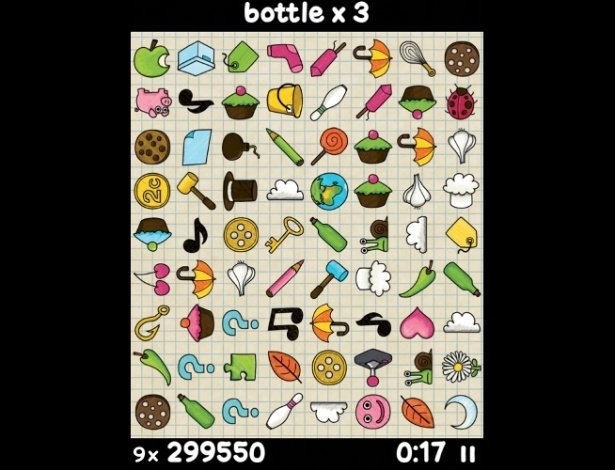Select the red ladybug tile
The height and width of the screenshot is (470, 615).
pos(461,101)
